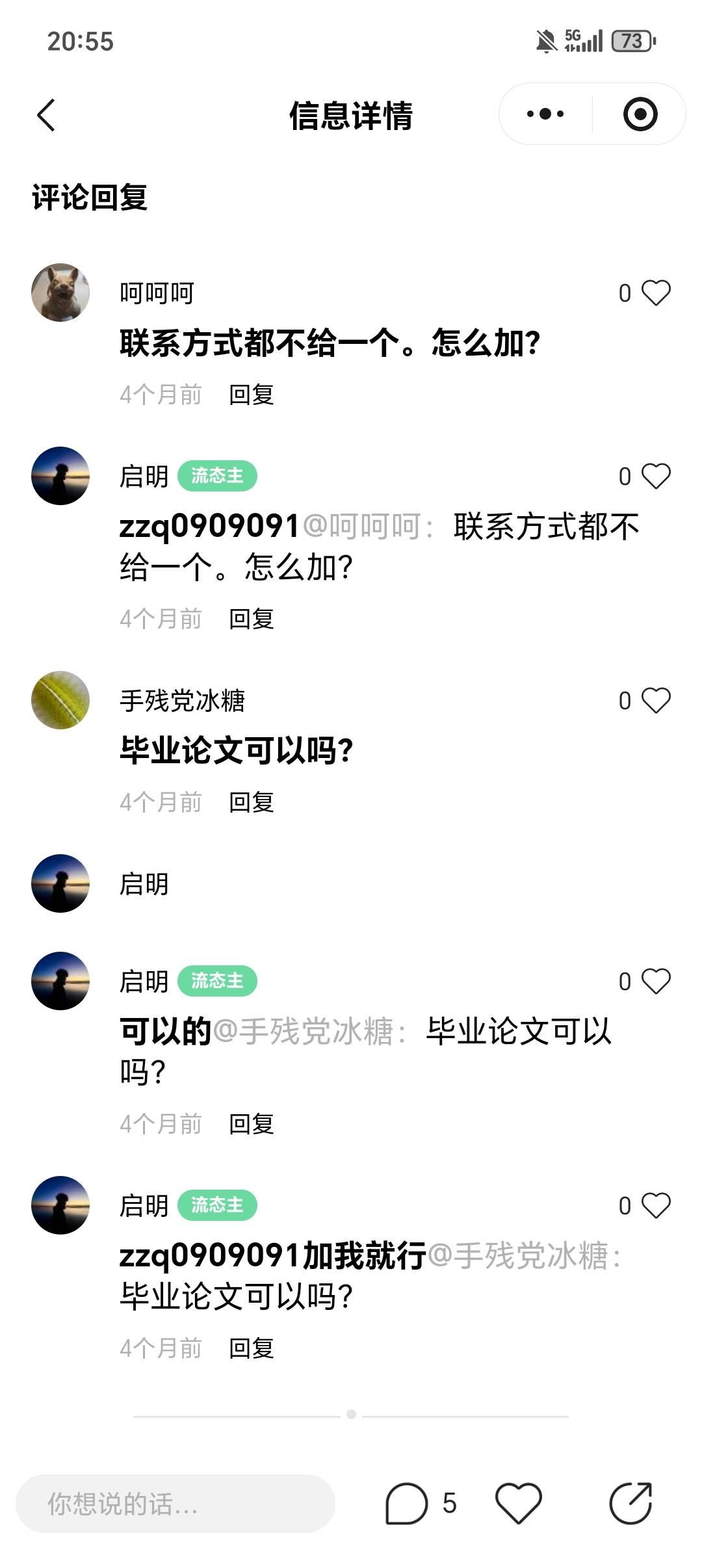Viewport: 702px width, 1568px height.
Task: Reply to 启明's 可以的 comment
Action: click(x=251, y=1124)
